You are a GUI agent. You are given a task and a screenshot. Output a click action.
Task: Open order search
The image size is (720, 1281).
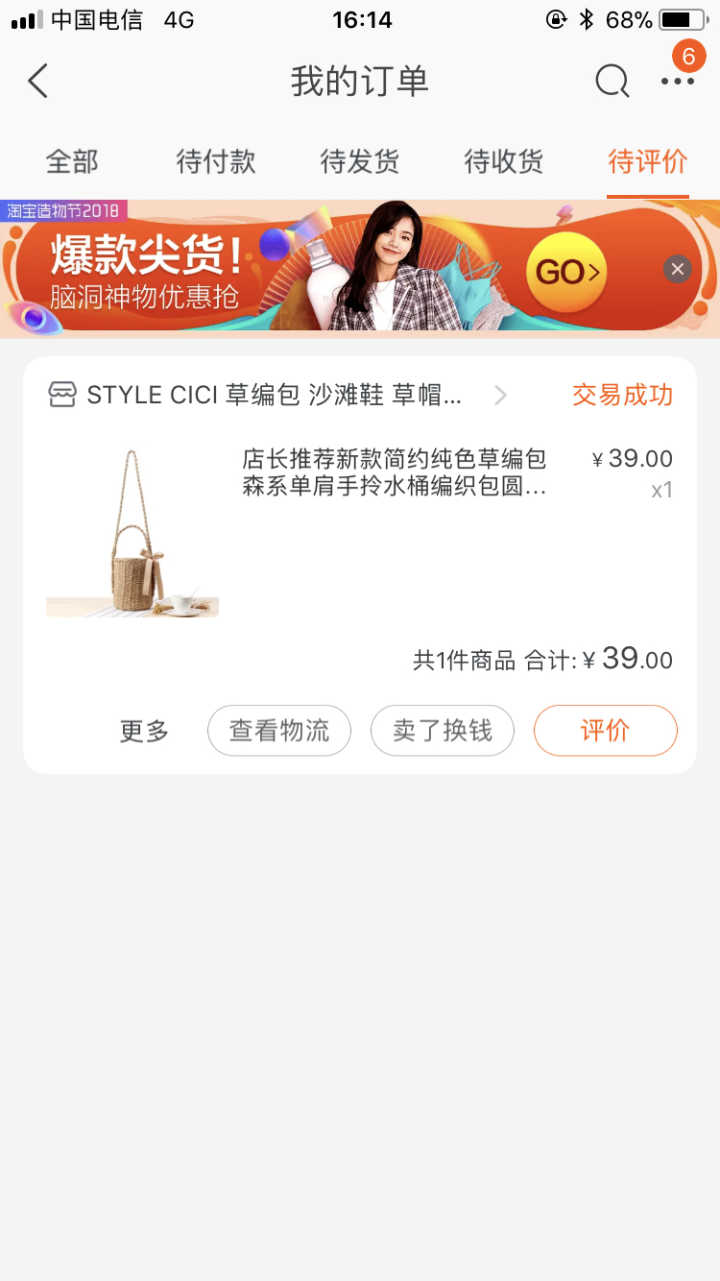point(611,82)
